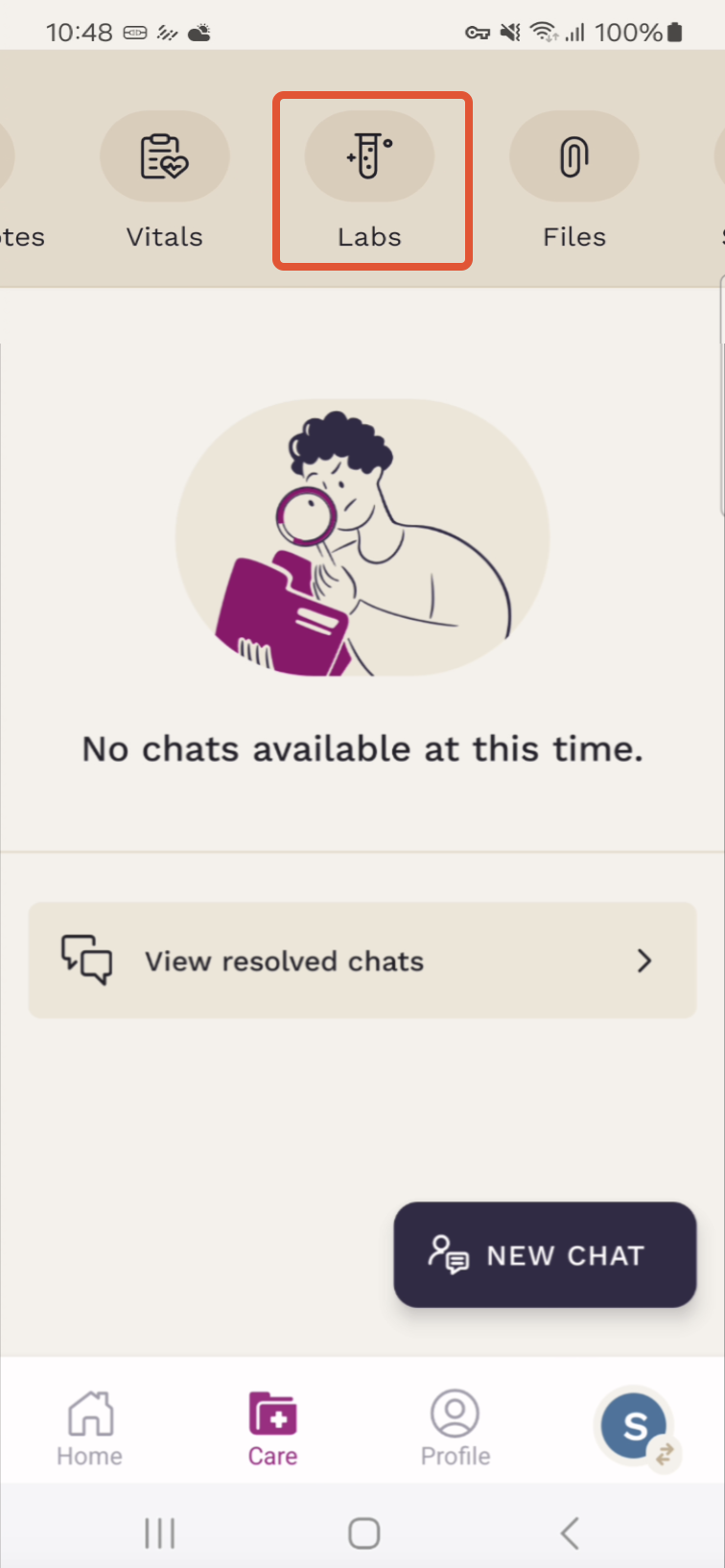
Task: Open the Files section
Action: pos(573,180)
